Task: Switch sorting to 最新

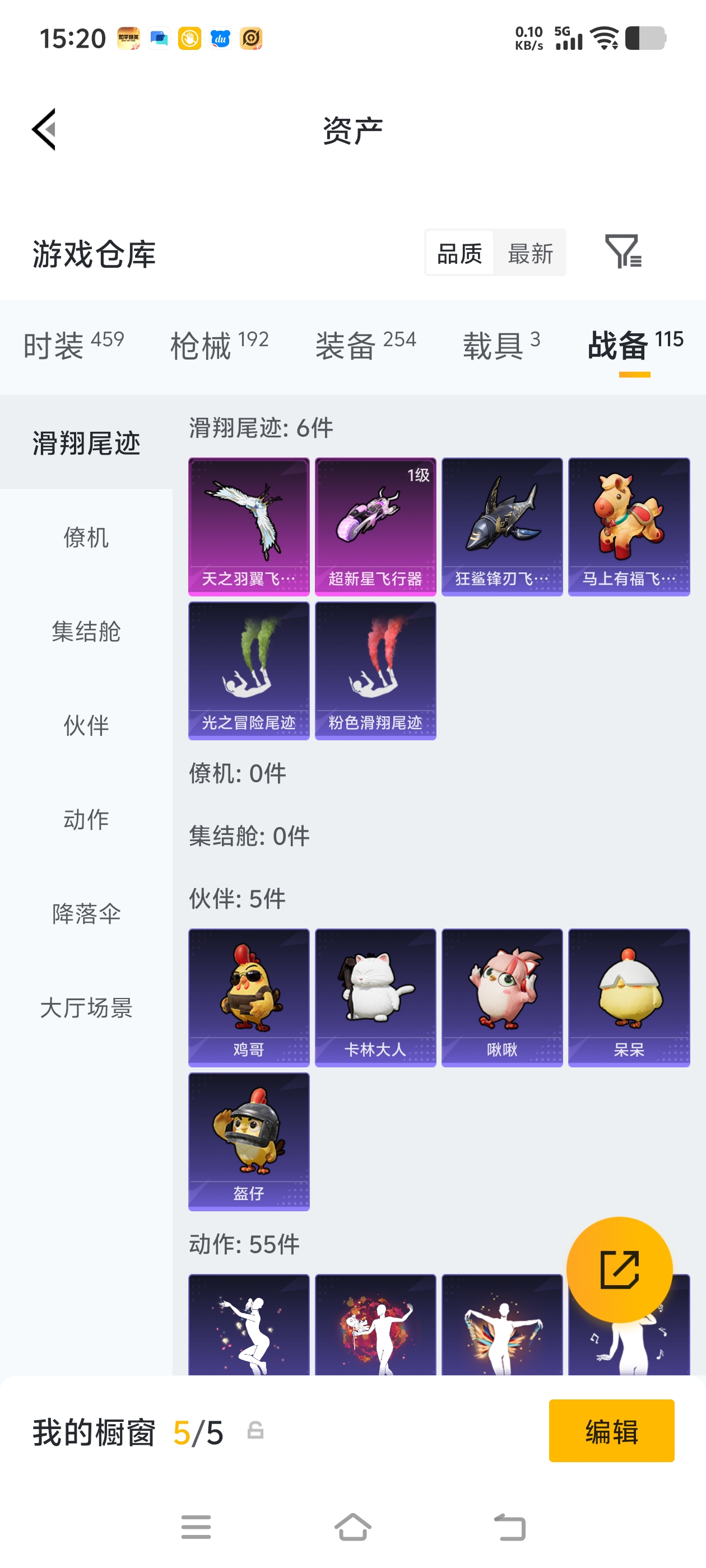Action: (530, 253)
